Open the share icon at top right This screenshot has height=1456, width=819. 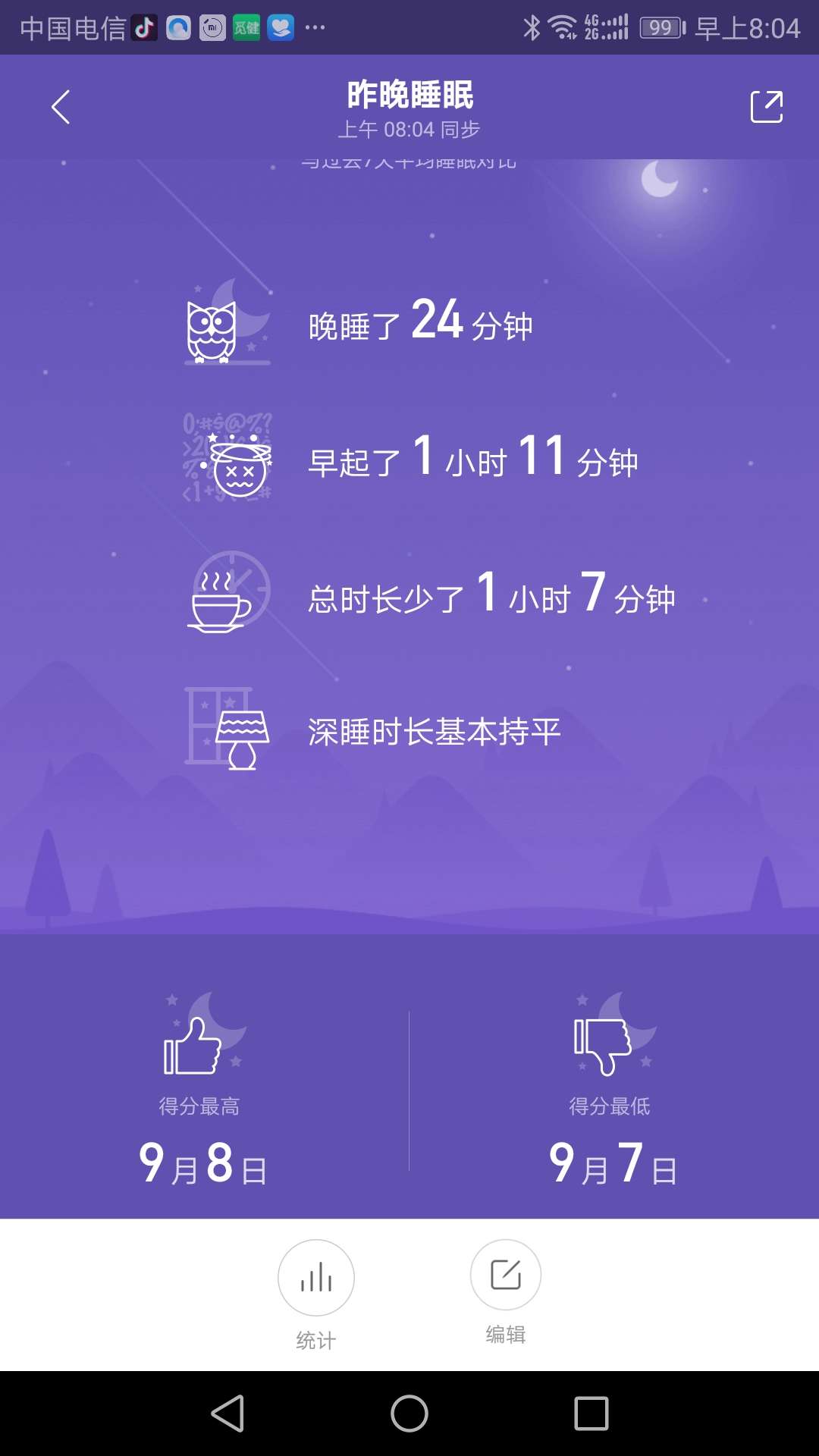(x=767, y=107)
